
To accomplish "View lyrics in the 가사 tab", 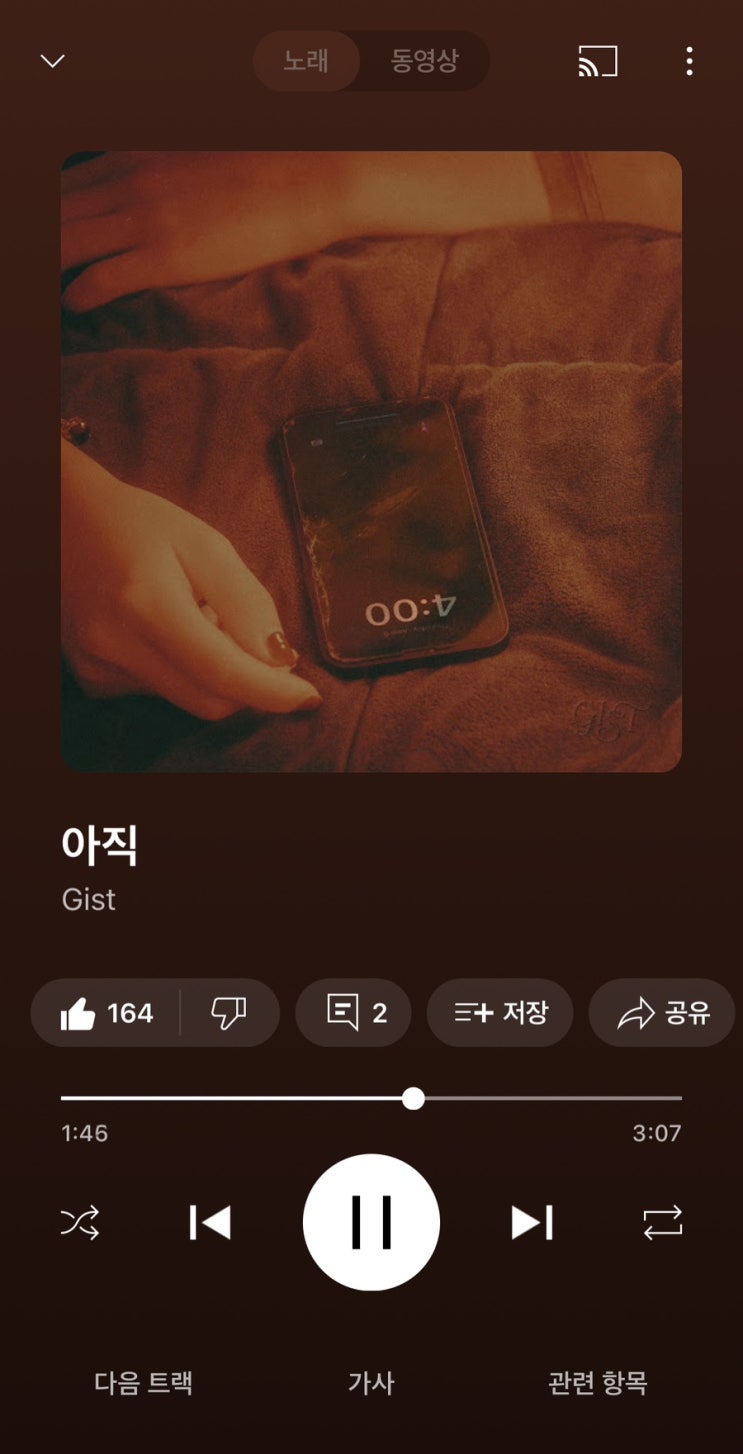I will 371,1383.
